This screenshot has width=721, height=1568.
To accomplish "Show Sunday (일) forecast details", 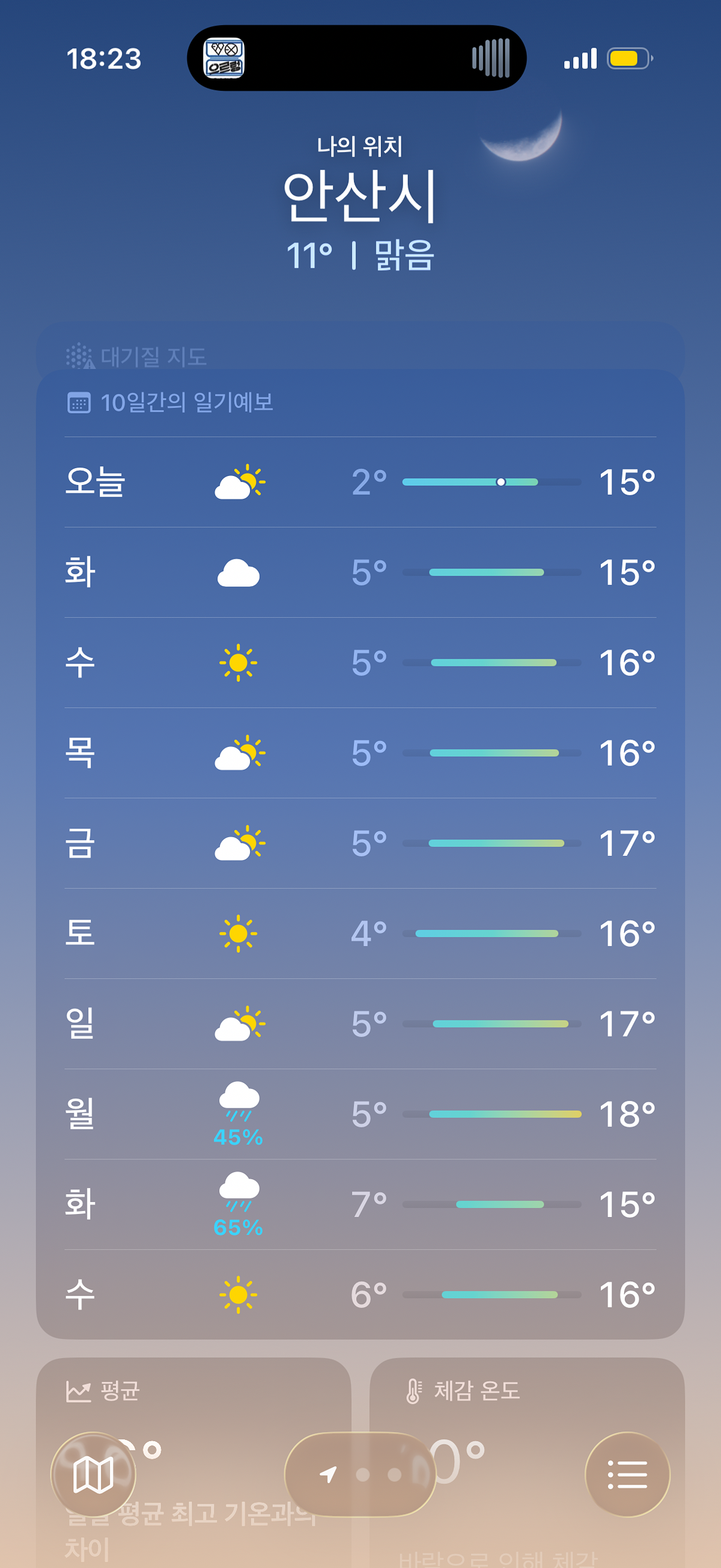I will pyautogui.click(x=360, y=1024).
